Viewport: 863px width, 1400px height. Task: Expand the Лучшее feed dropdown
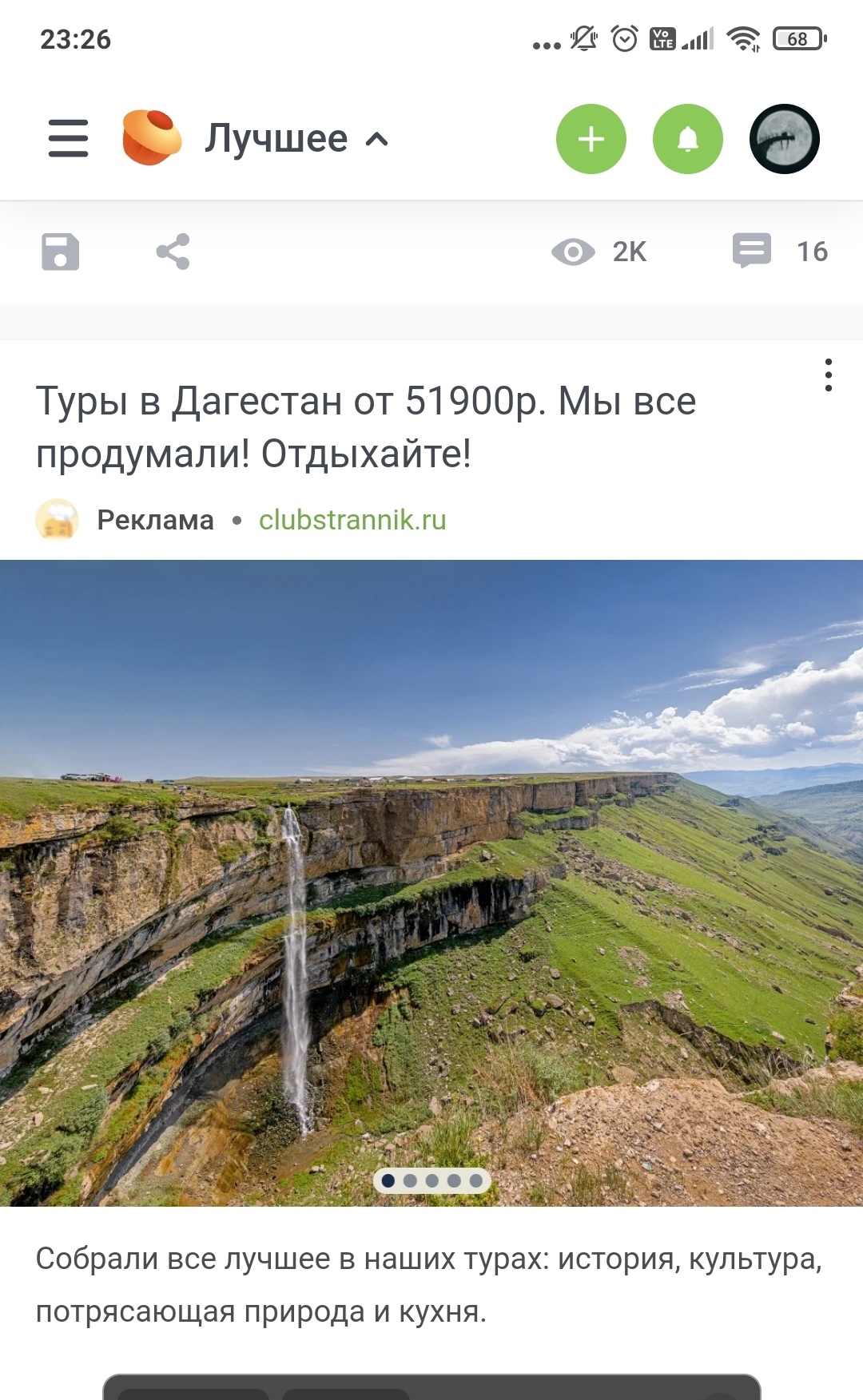296,139
